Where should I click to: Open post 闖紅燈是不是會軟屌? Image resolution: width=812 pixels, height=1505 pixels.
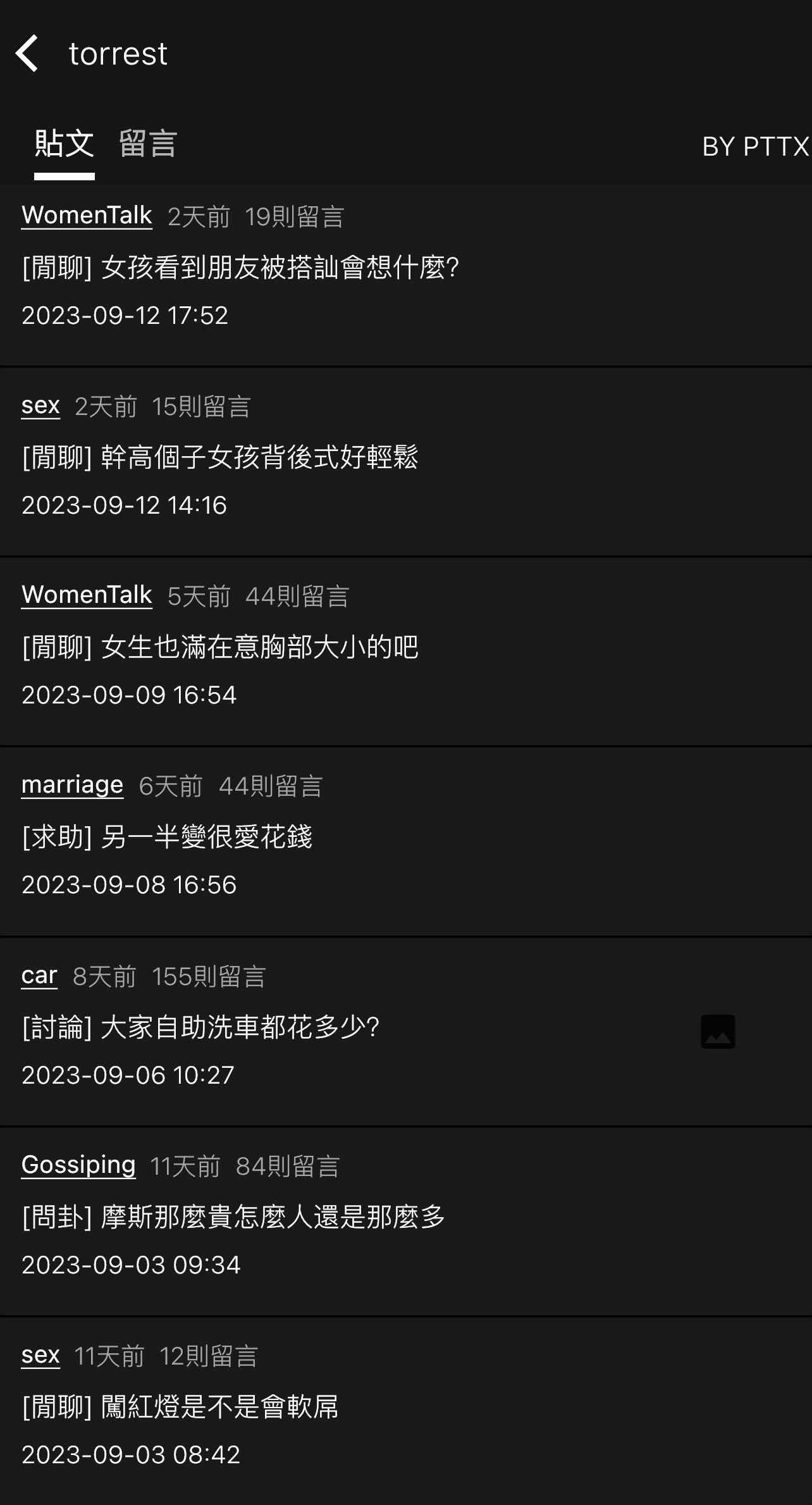180,1406
